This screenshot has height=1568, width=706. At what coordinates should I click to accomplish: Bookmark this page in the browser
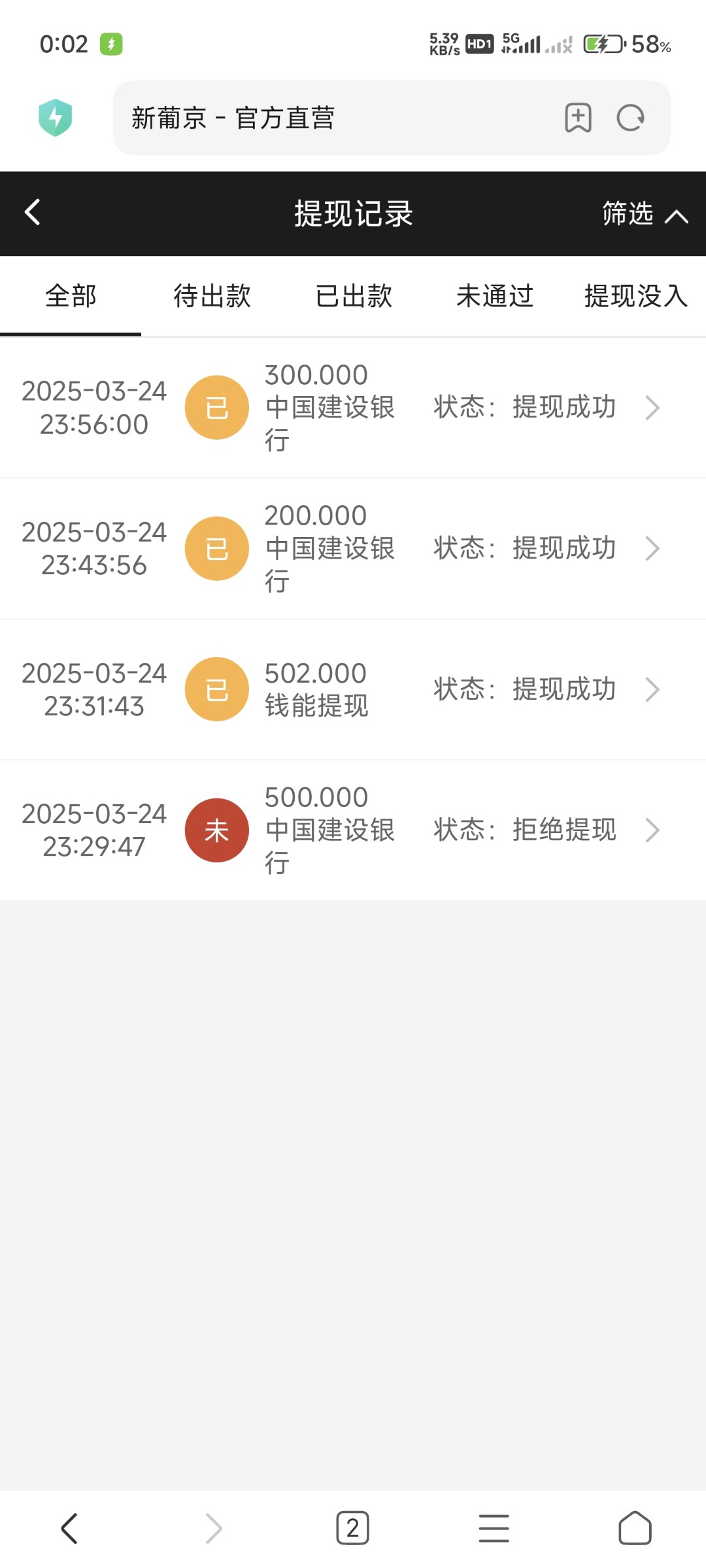[578, 118]
